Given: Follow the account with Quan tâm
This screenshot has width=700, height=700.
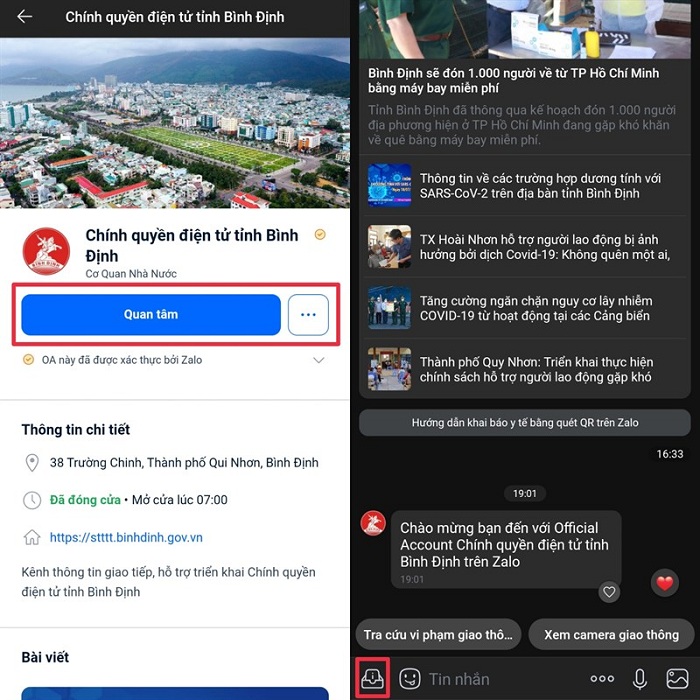Looking at the screenshot, I should coord(151,314).
